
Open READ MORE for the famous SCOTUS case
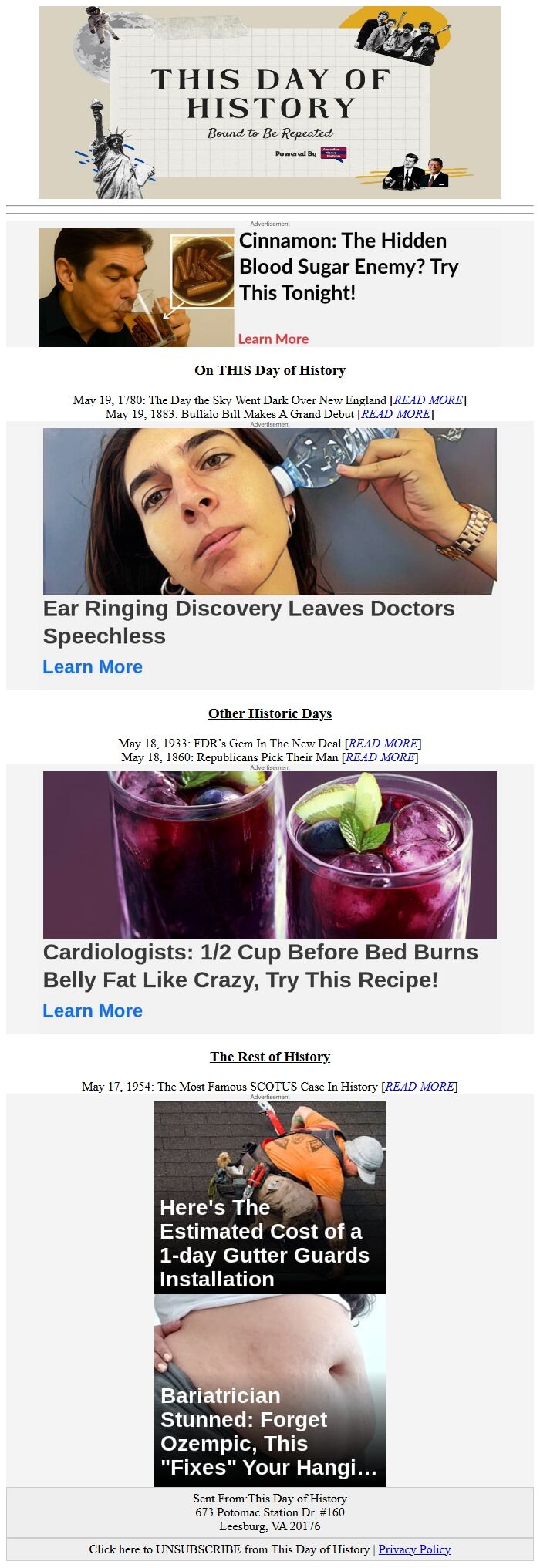coord(419,1087)
